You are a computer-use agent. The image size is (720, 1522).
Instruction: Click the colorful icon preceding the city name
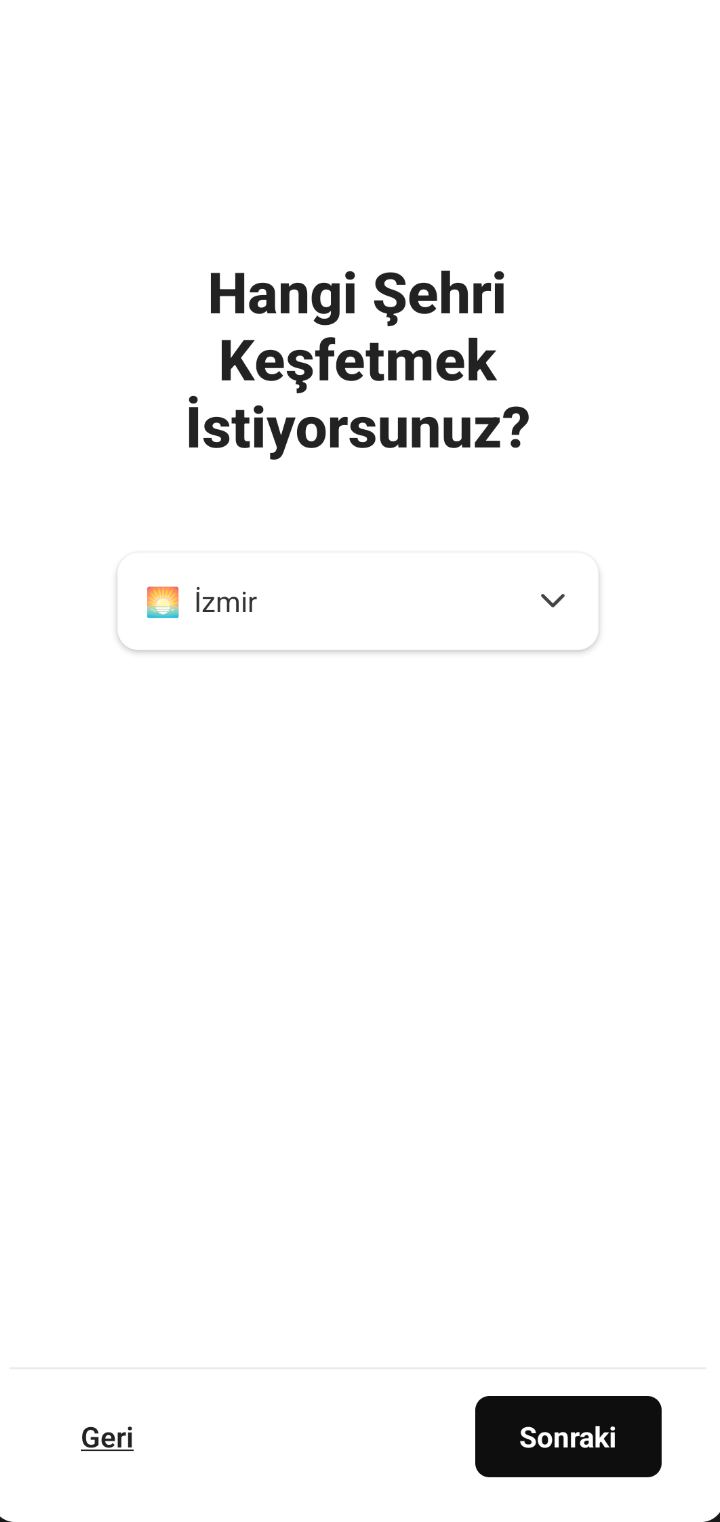point(163,601)
